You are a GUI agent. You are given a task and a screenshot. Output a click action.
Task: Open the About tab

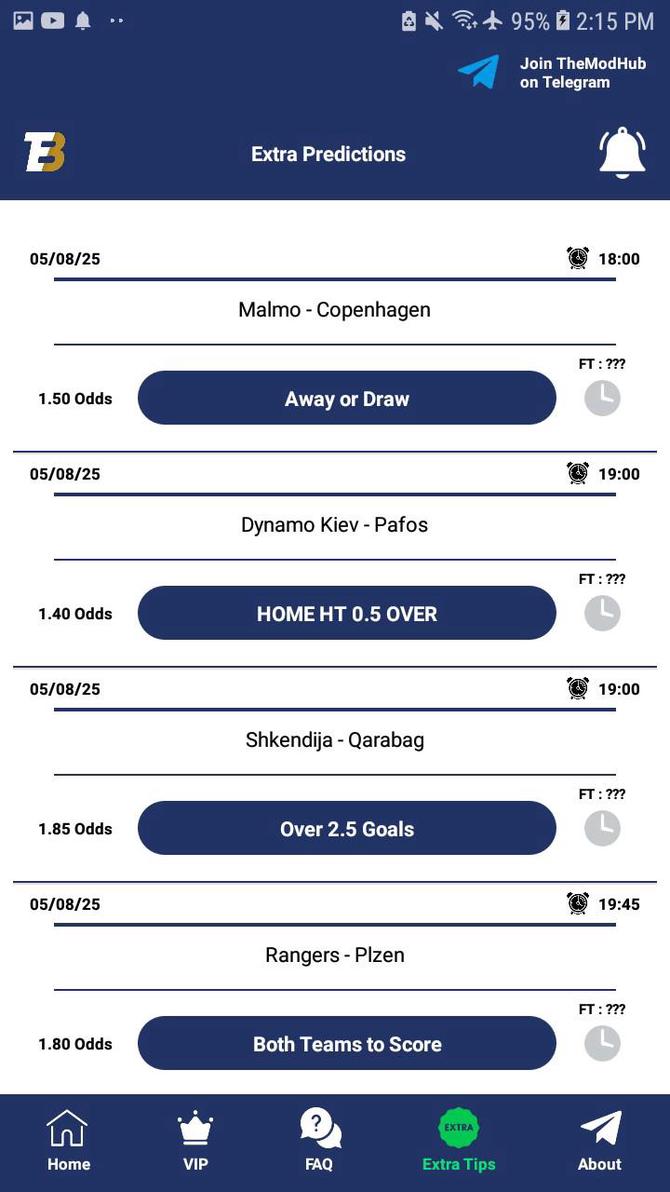(x=600, y=1140)
